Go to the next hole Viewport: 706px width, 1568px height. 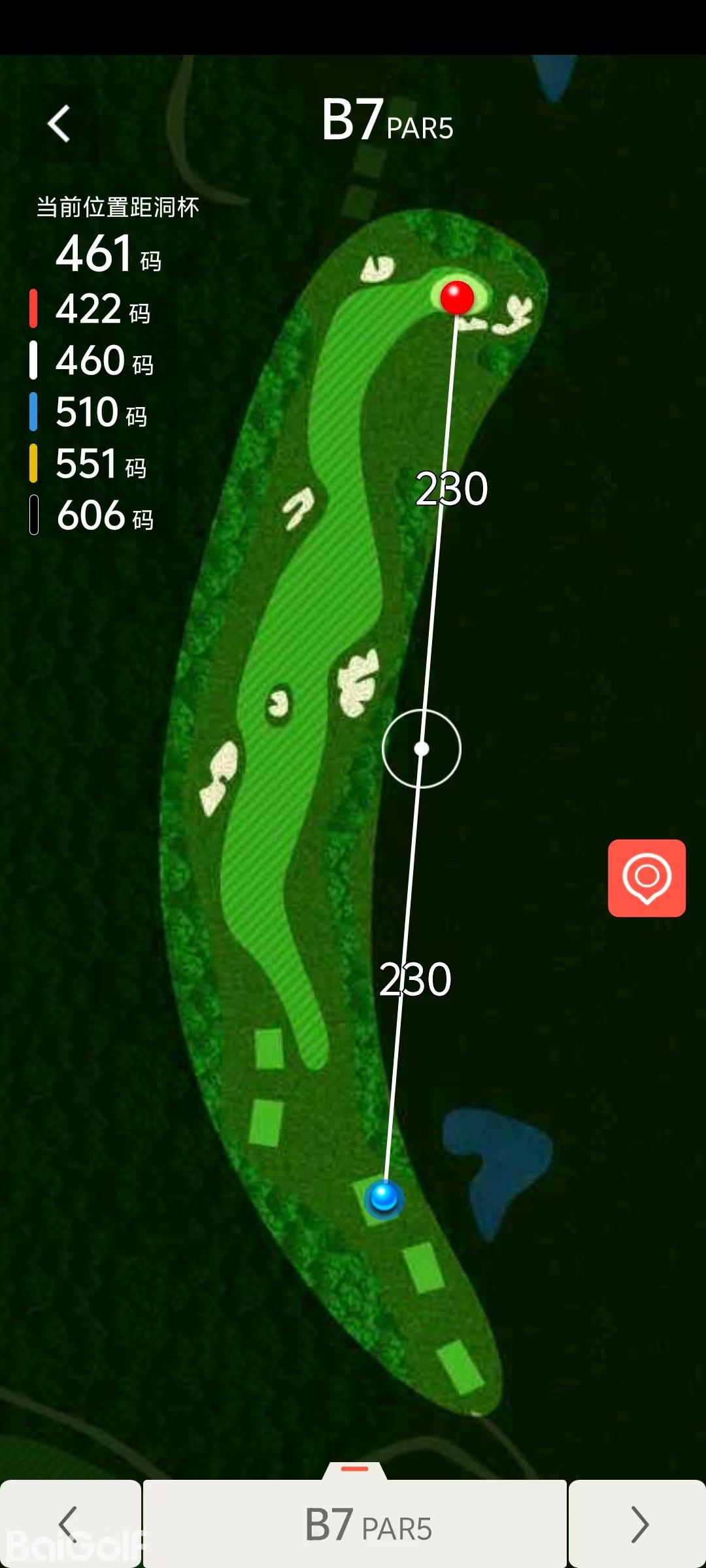point(637,1524)
